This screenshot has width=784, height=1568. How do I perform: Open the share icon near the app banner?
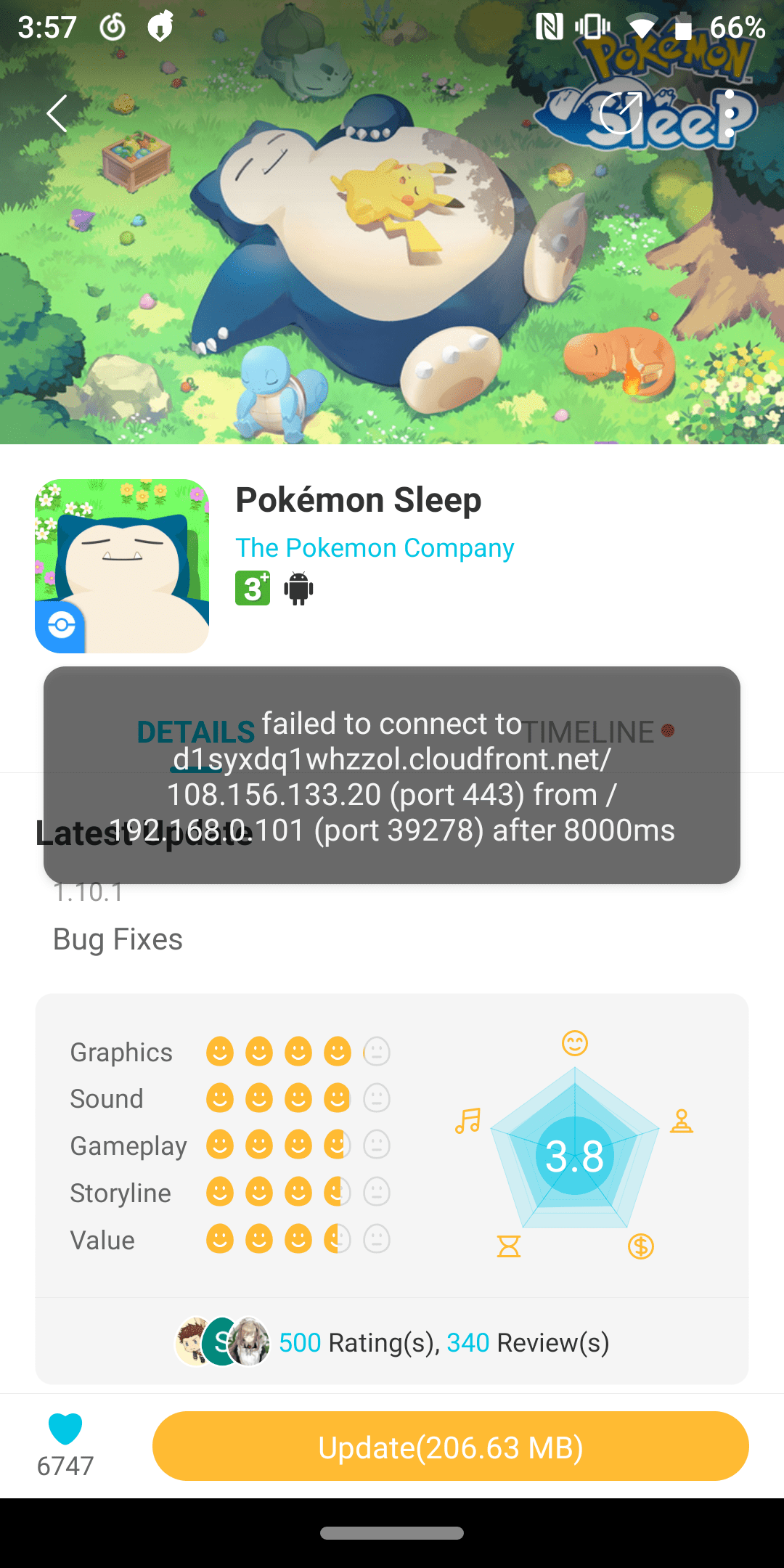621,113
